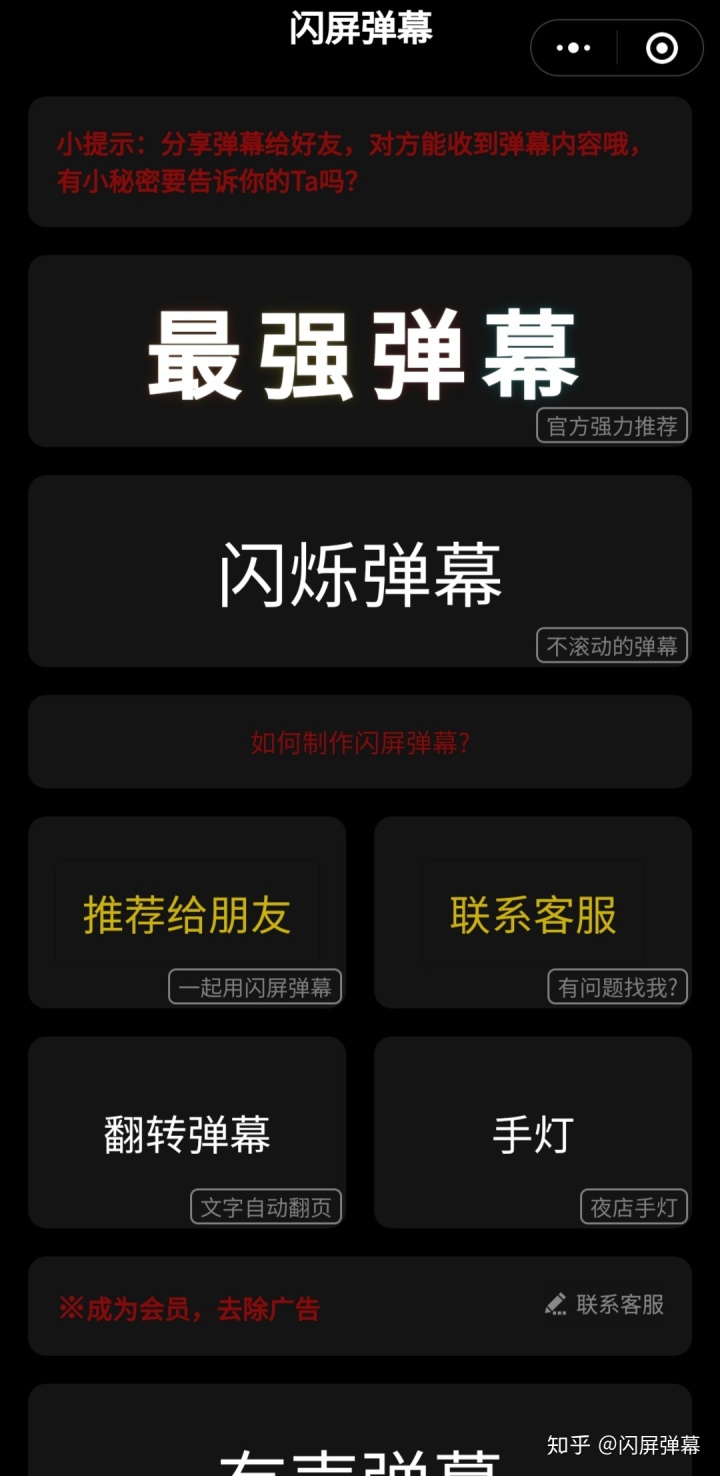Open 如何制作闪屏弹幕? help link
This screenshot has height=1476, width=720.
click(360, 743)
